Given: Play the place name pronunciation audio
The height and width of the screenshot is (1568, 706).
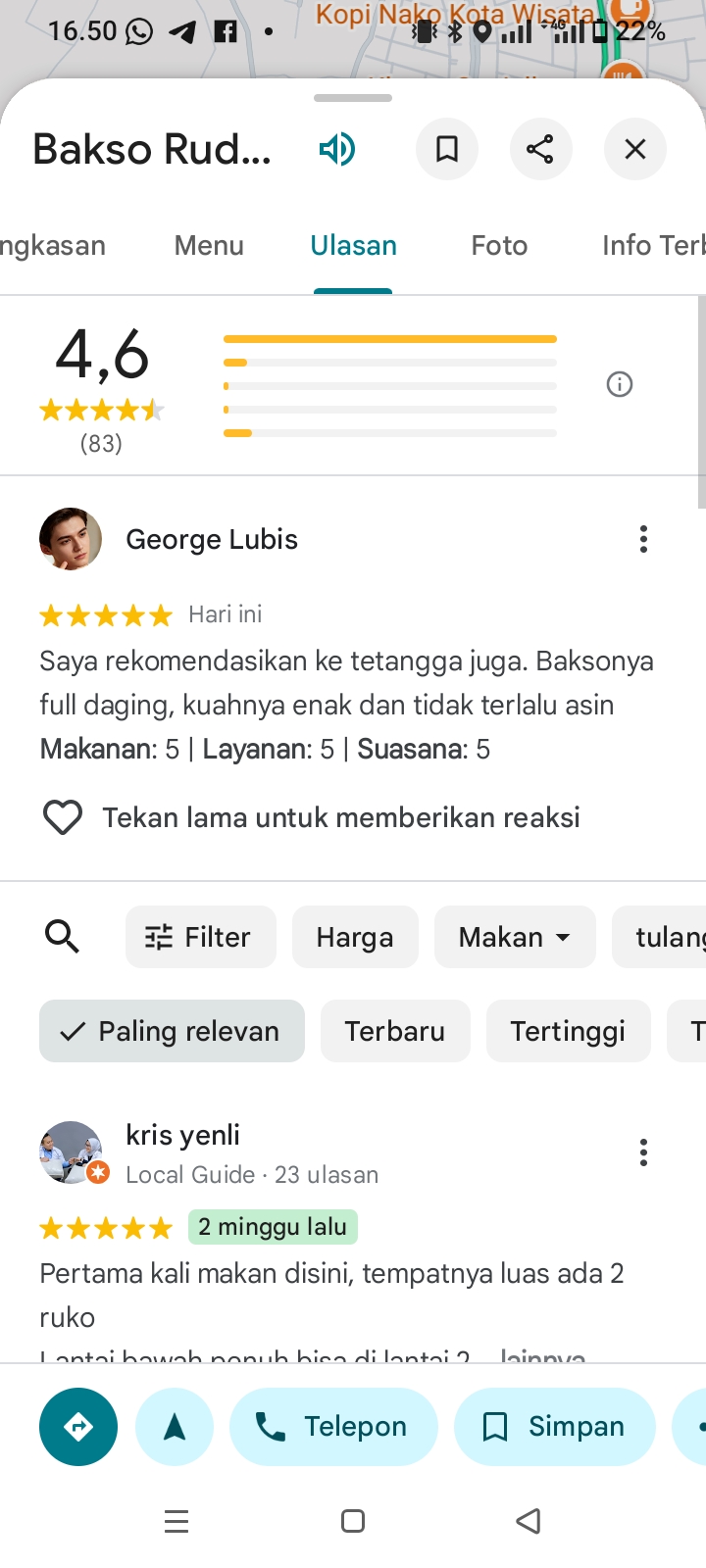Looking at the screenshot, I should pyautogui.click(x=337, y=149).
